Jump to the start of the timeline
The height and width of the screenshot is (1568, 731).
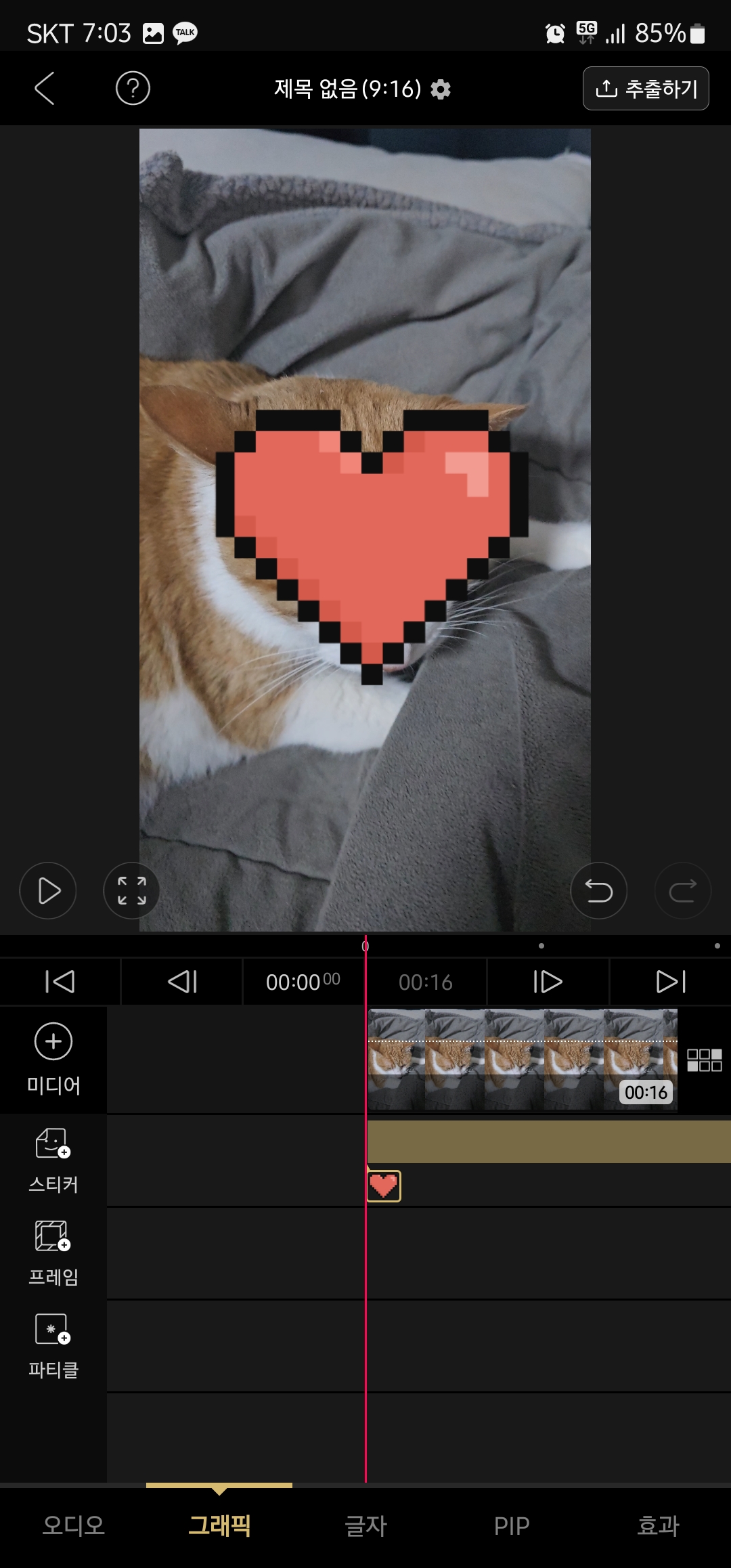(x=60, y=982)
